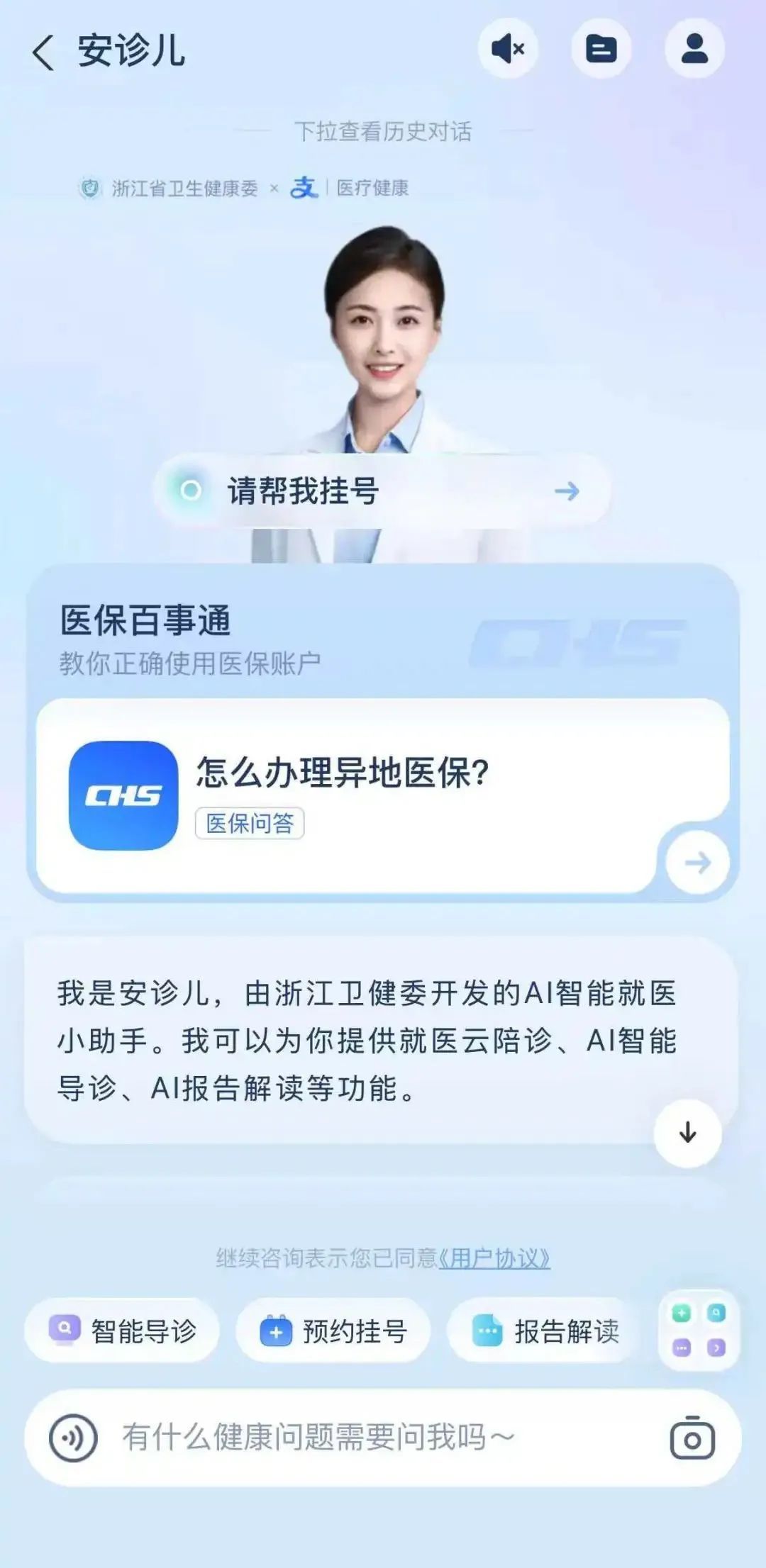This screenshot has height=1568, width=766.
Task: Pull down 下拉查看历史对话 to view history
Action: (x=383, y=131)
